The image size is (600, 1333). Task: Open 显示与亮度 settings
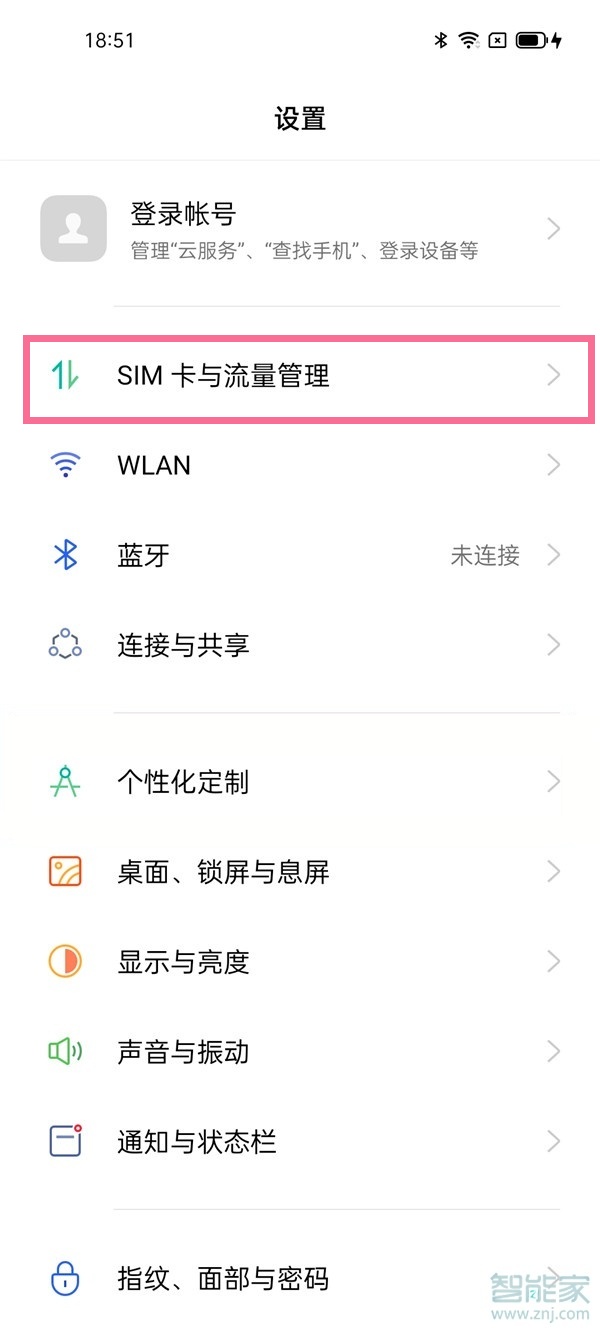(300, 962)
